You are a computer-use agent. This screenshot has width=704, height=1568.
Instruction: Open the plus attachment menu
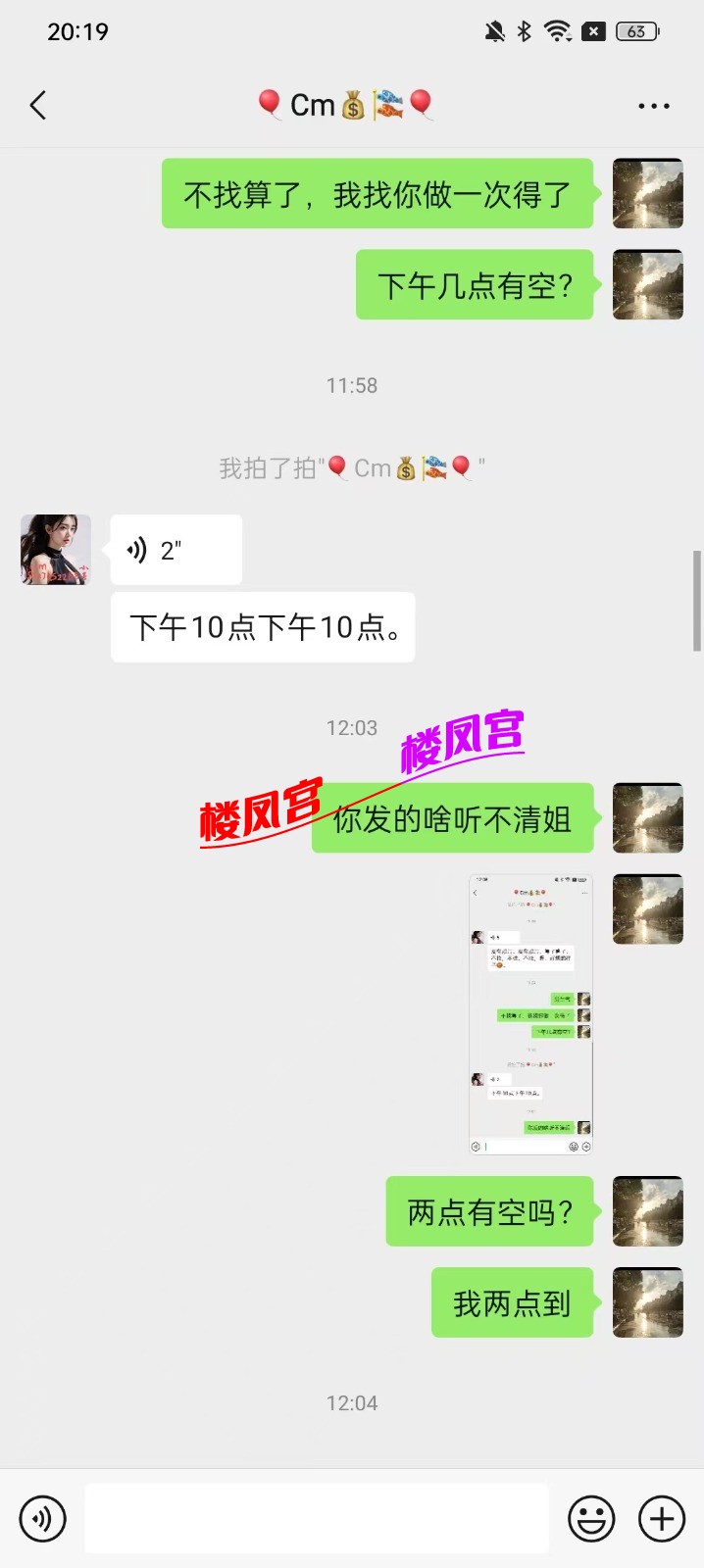pyautogui.click(x=662, y=1518)
